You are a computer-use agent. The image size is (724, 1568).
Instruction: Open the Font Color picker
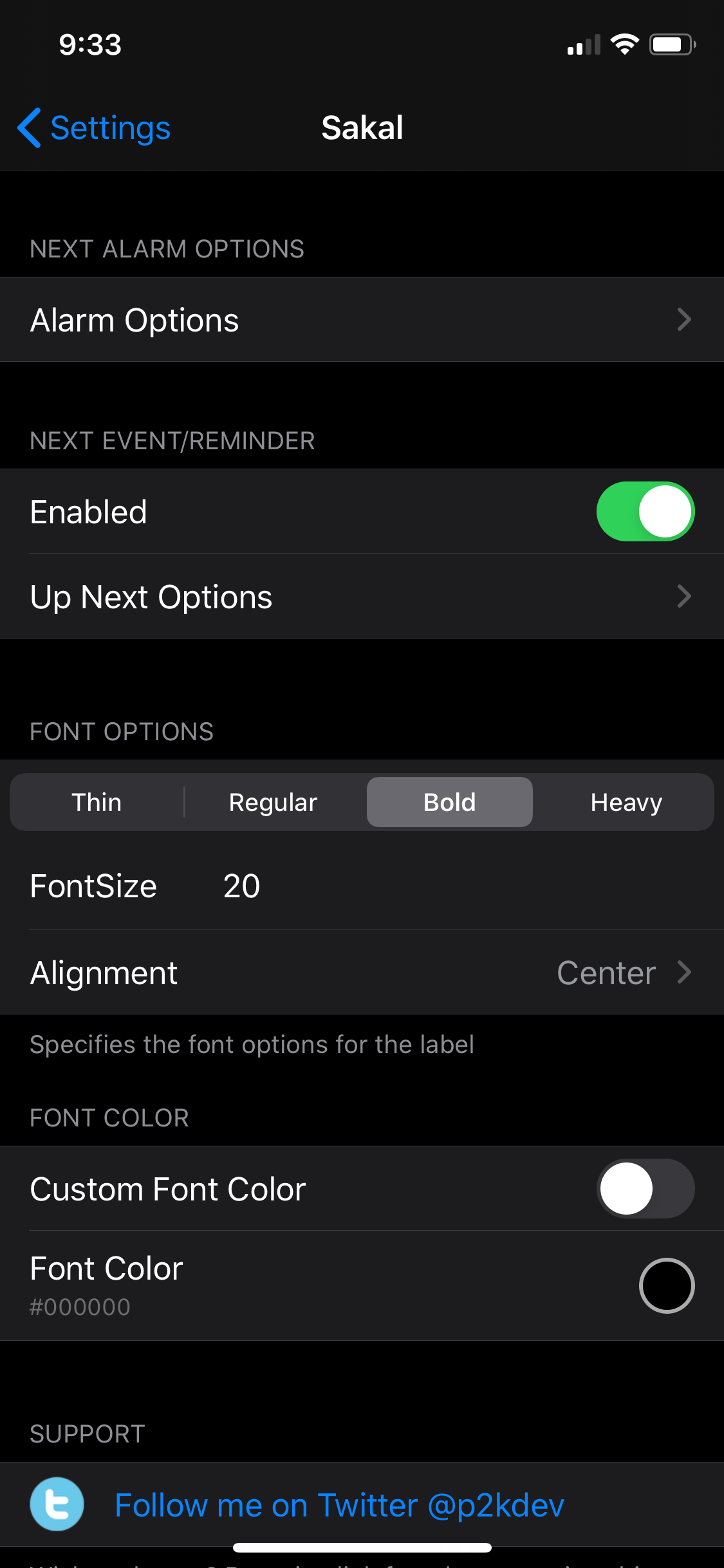(362, 1286)
